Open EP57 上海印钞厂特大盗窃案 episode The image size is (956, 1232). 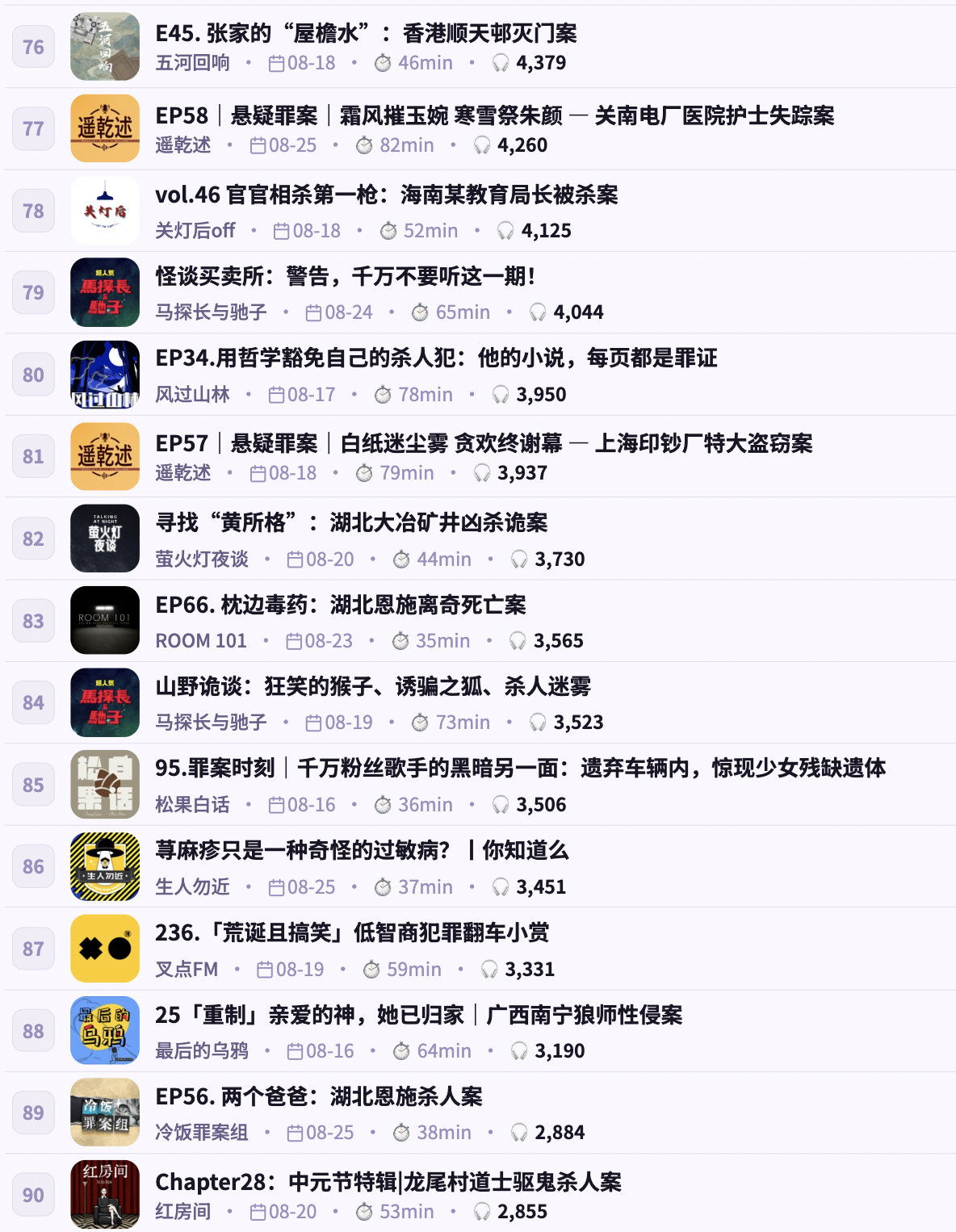(484, 443)
